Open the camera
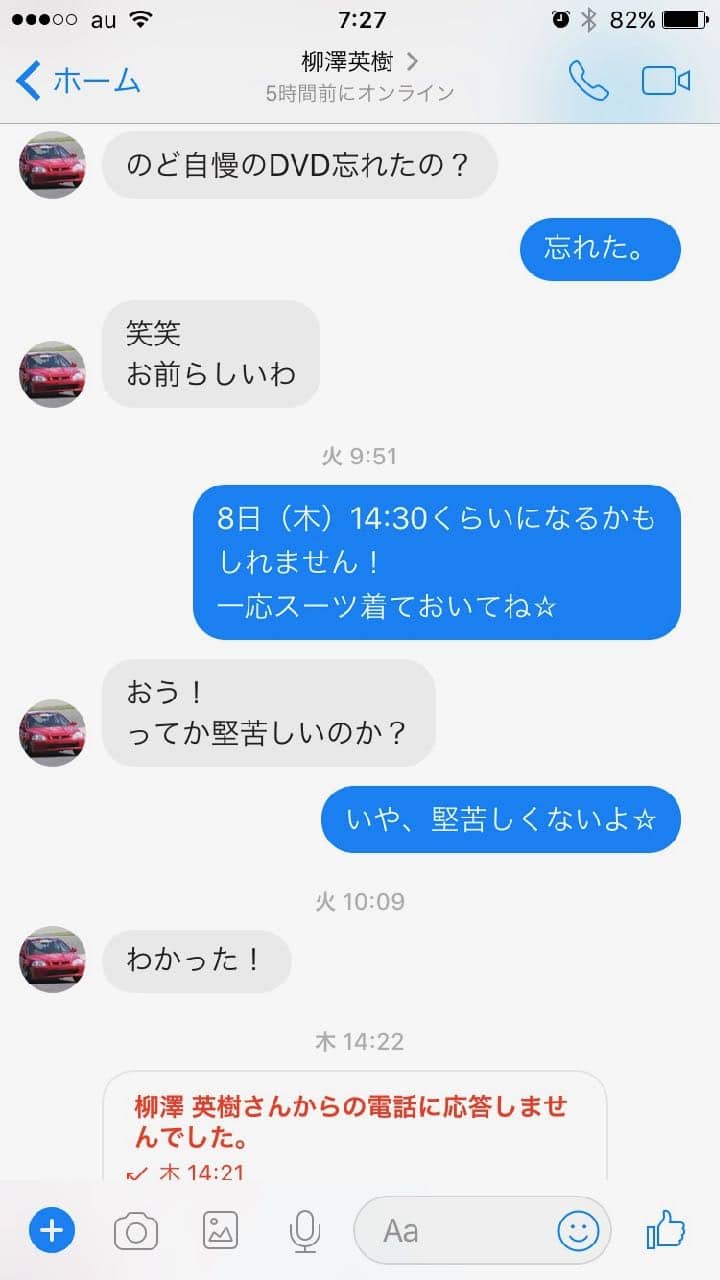Viewport: 720px width, 1280px height. coord(136,1230)
